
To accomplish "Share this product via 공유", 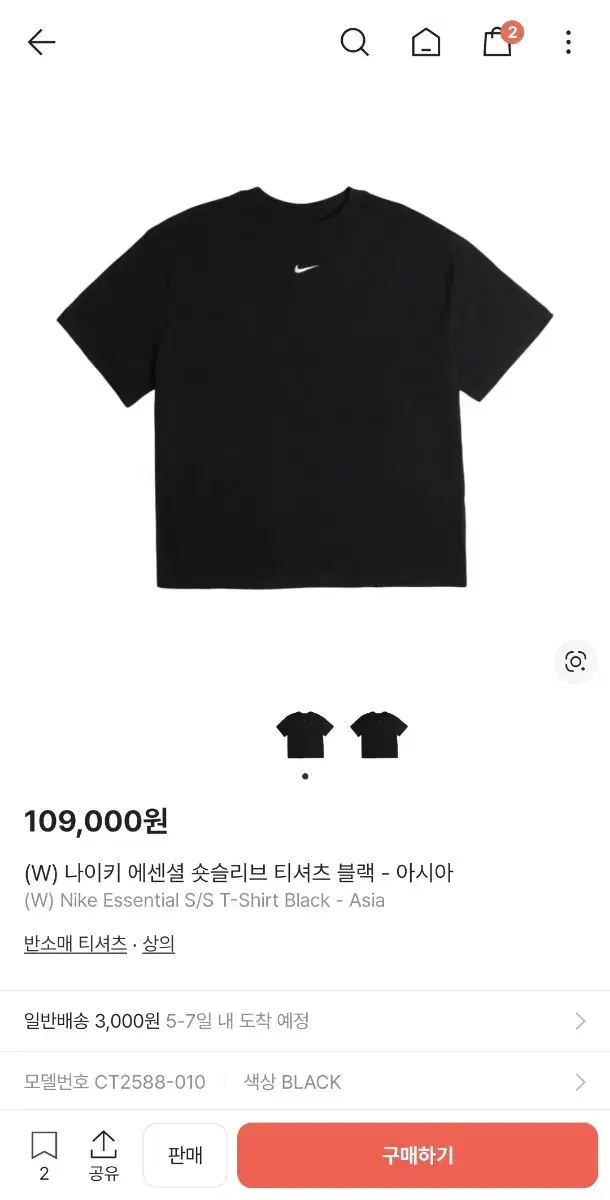I will (104, 1156).
